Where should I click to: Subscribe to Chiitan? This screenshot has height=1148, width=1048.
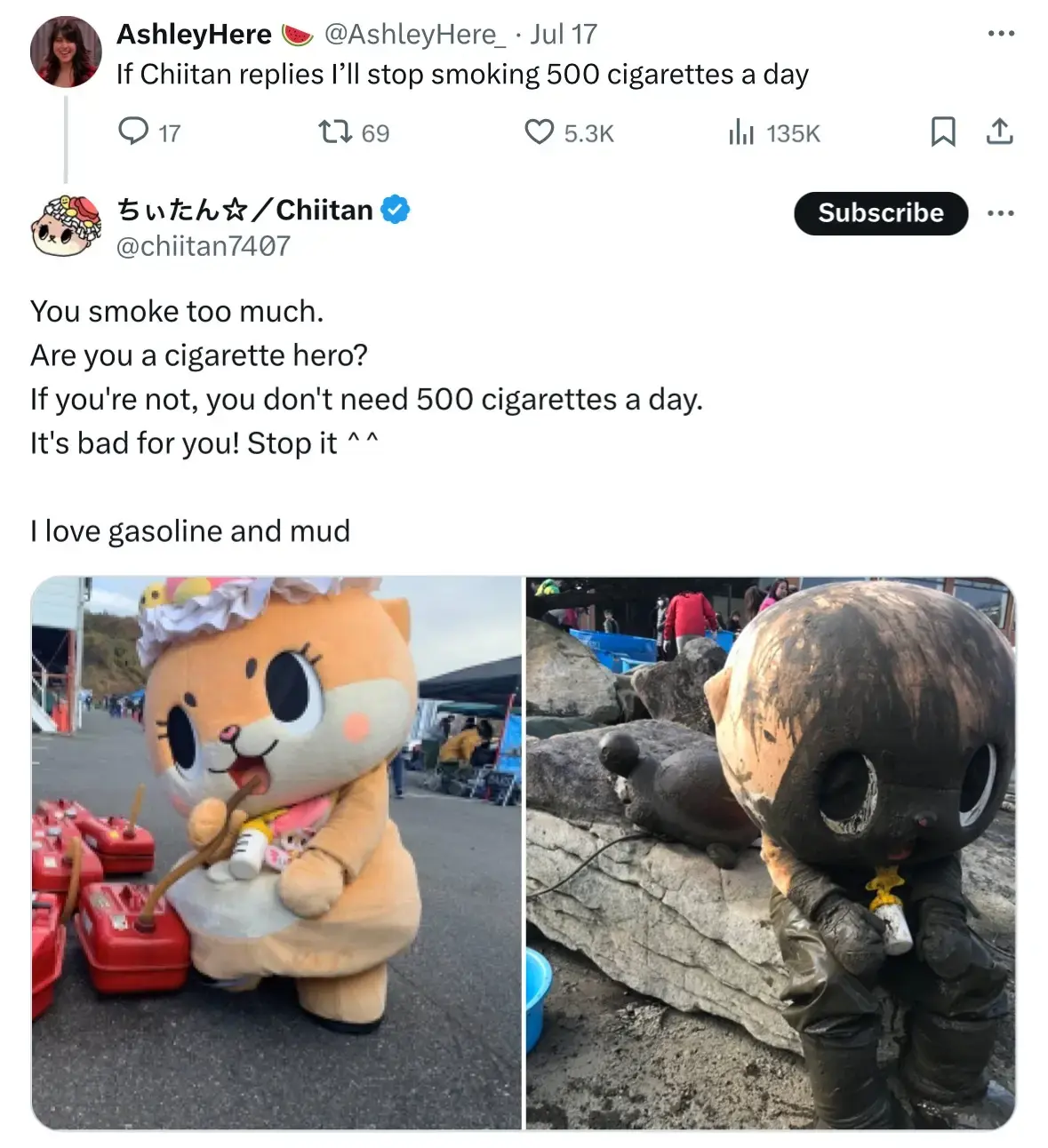[880, 213]
